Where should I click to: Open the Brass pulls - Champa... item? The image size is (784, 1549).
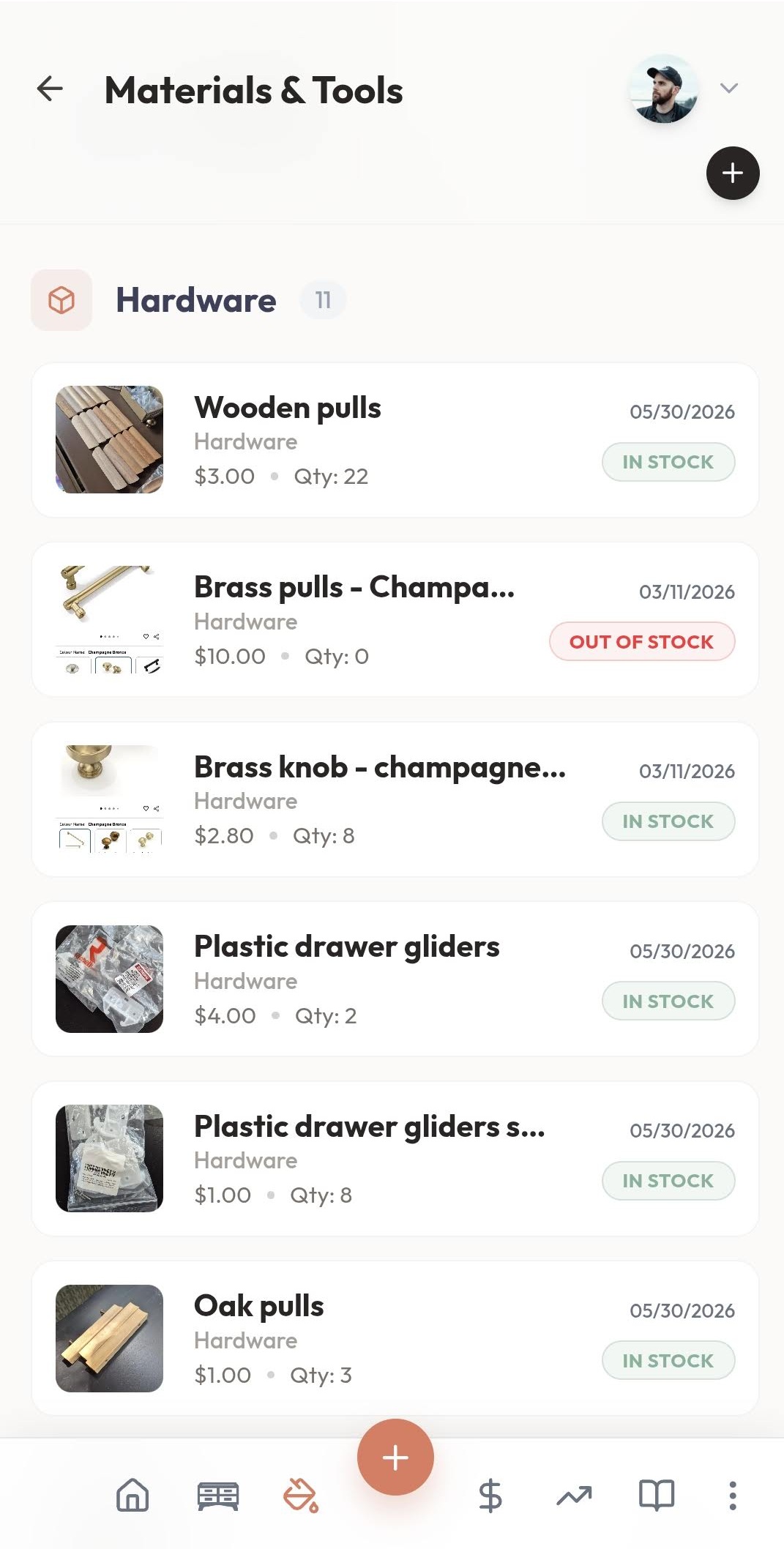tap(395, 619)
